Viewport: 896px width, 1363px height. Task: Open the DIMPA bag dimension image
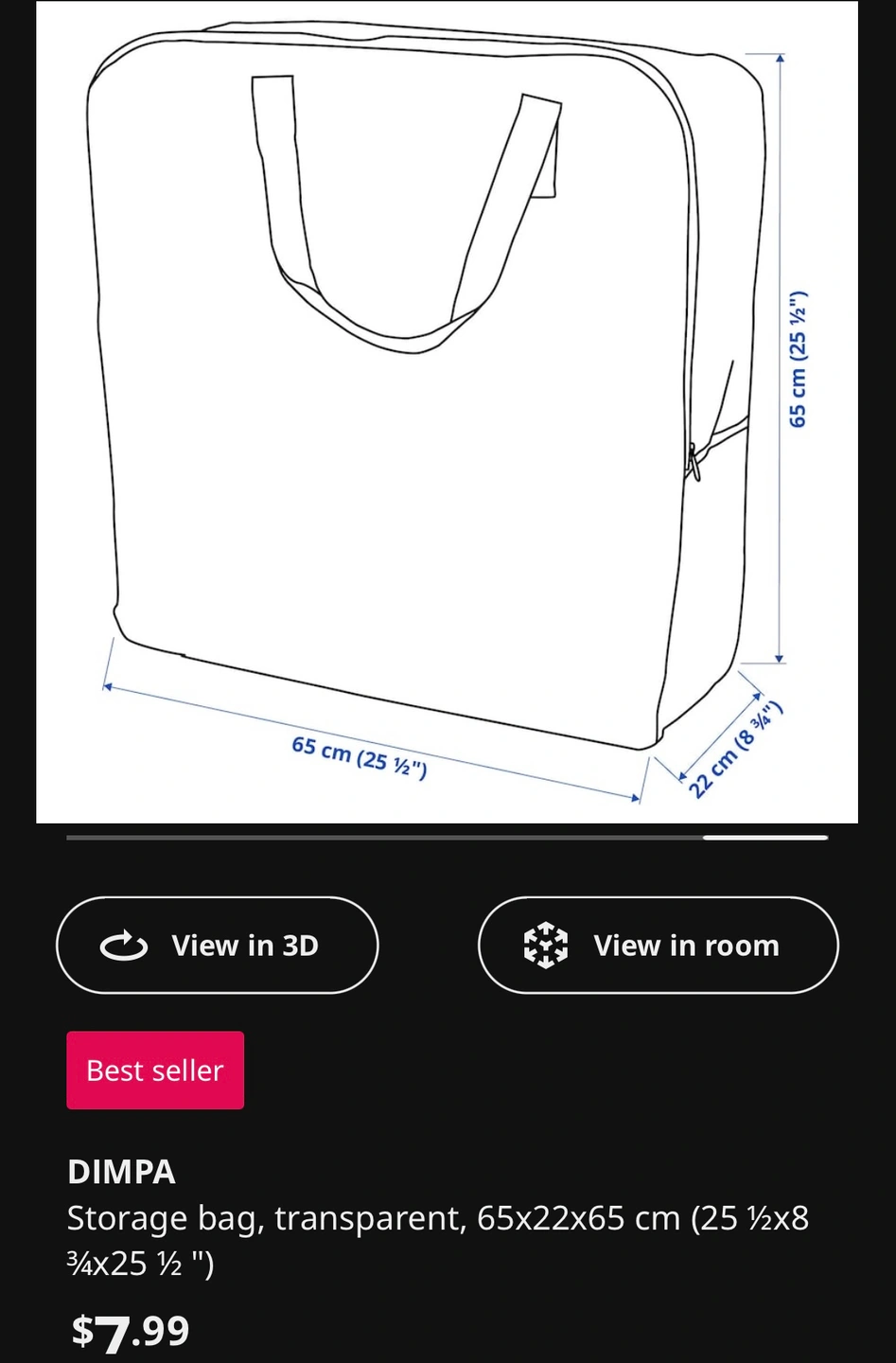click(447, 412)
